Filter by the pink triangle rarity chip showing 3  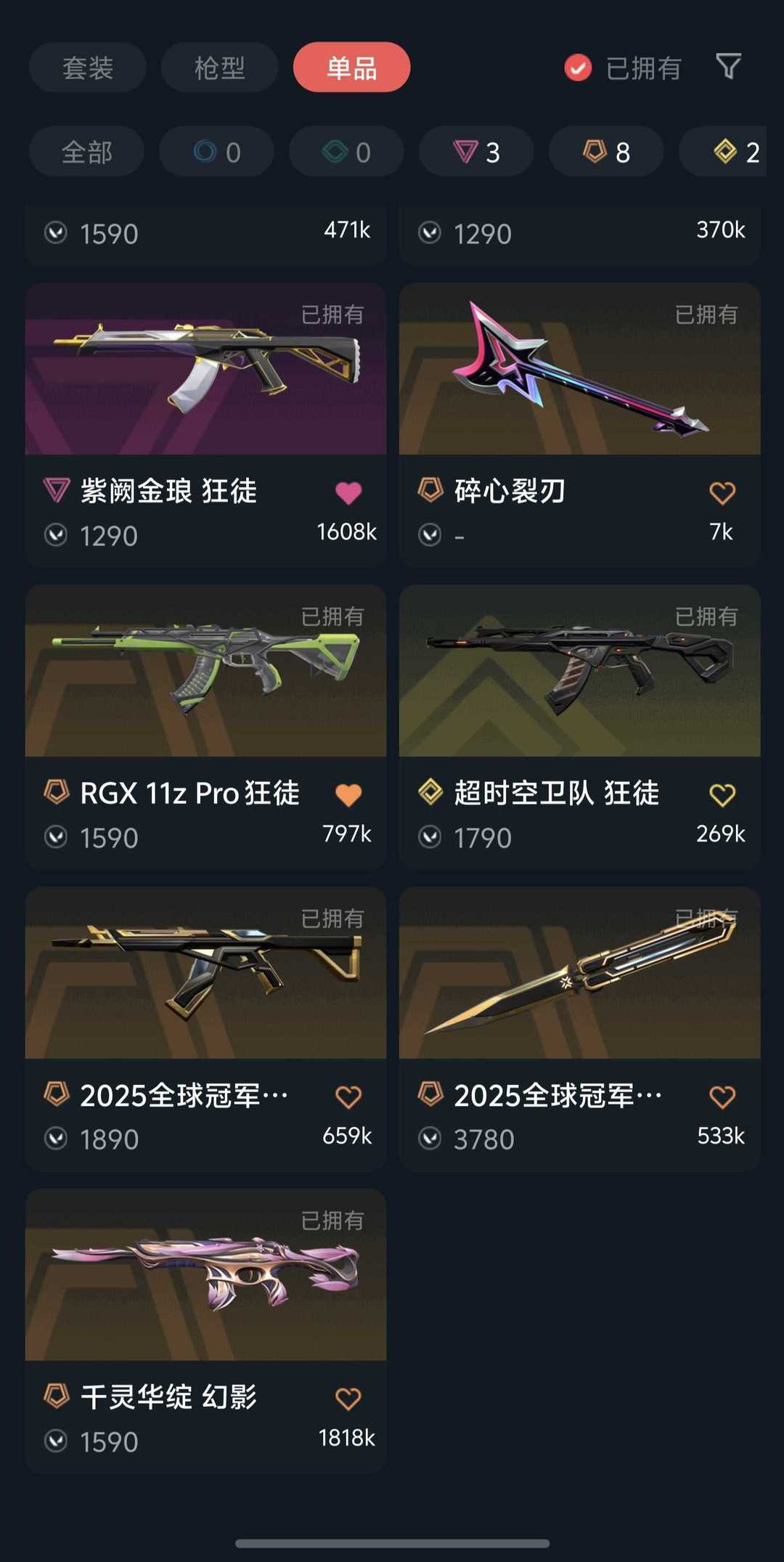(x=476, y=152)
